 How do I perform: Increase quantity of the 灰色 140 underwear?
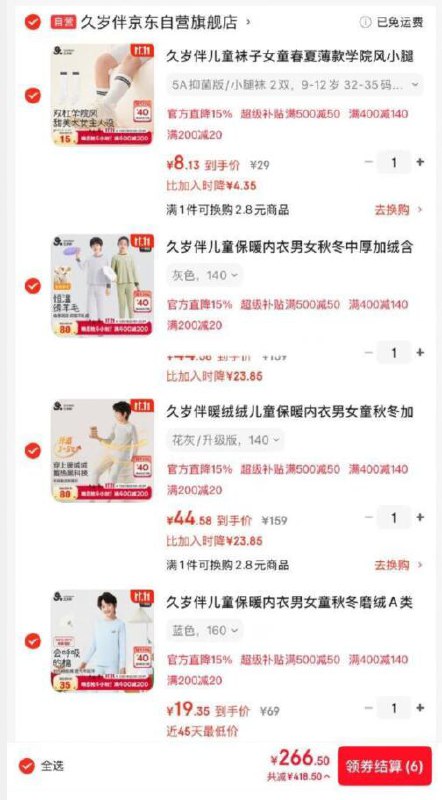tap(420, 353)
